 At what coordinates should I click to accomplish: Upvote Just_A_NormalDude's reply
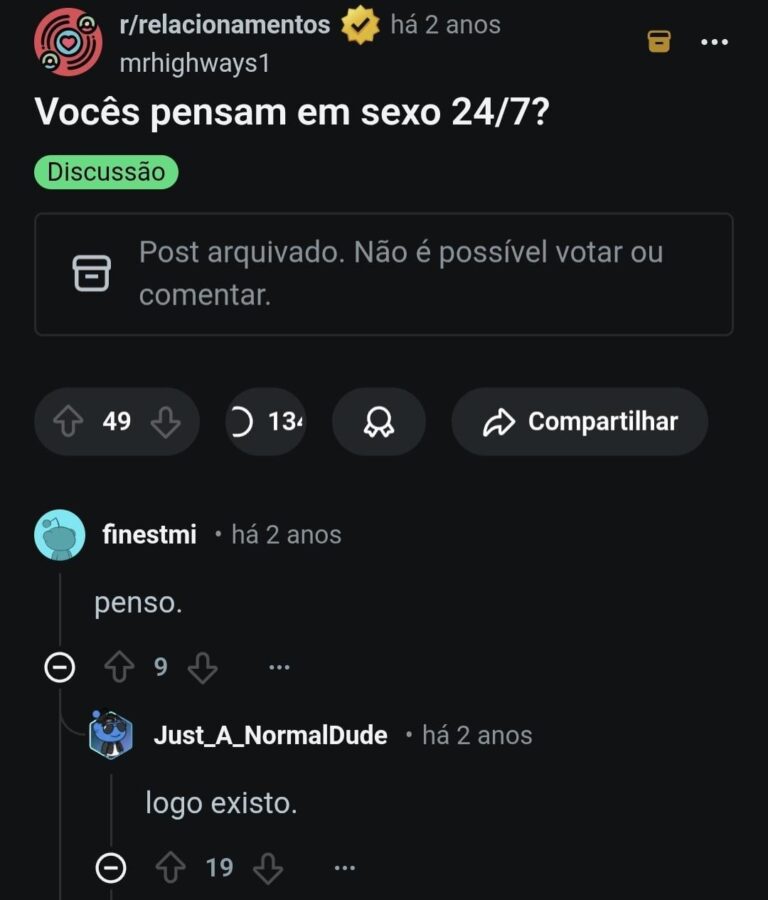(171, 868)
